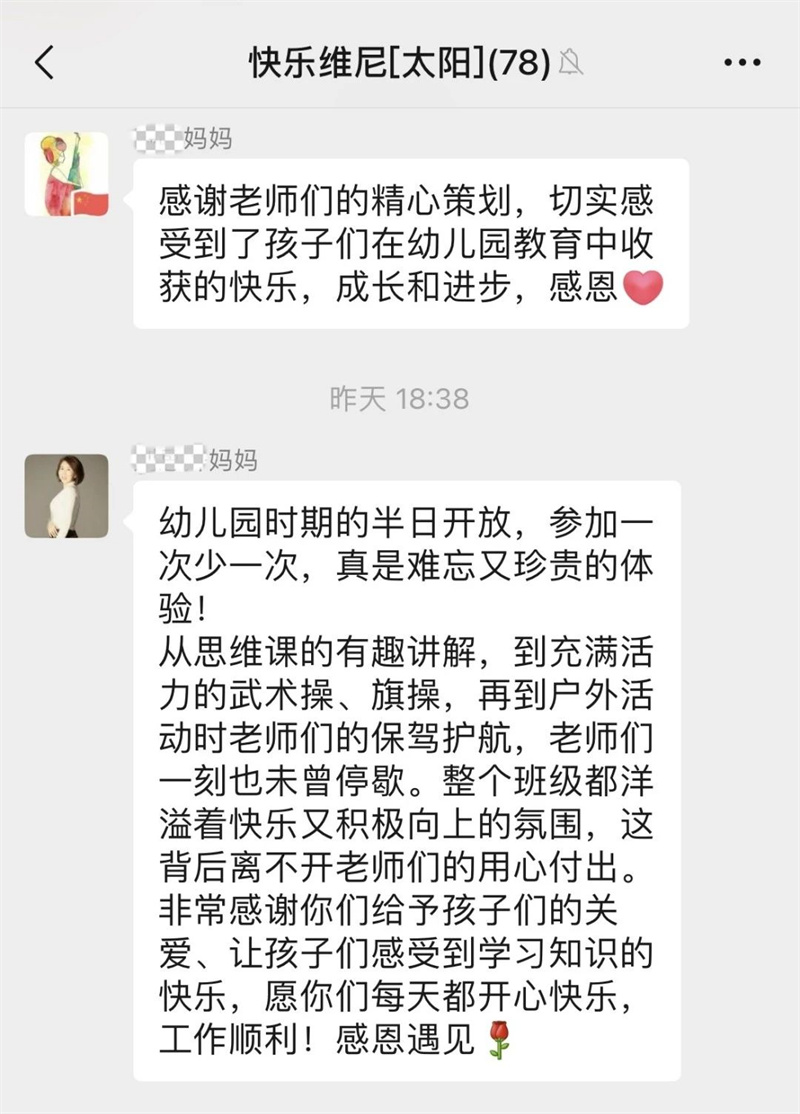The width and height of the screenshot is (800, 1114).
Task: Go back from the 快乐维尼 group chat
Action: click(x=44, y=63)
